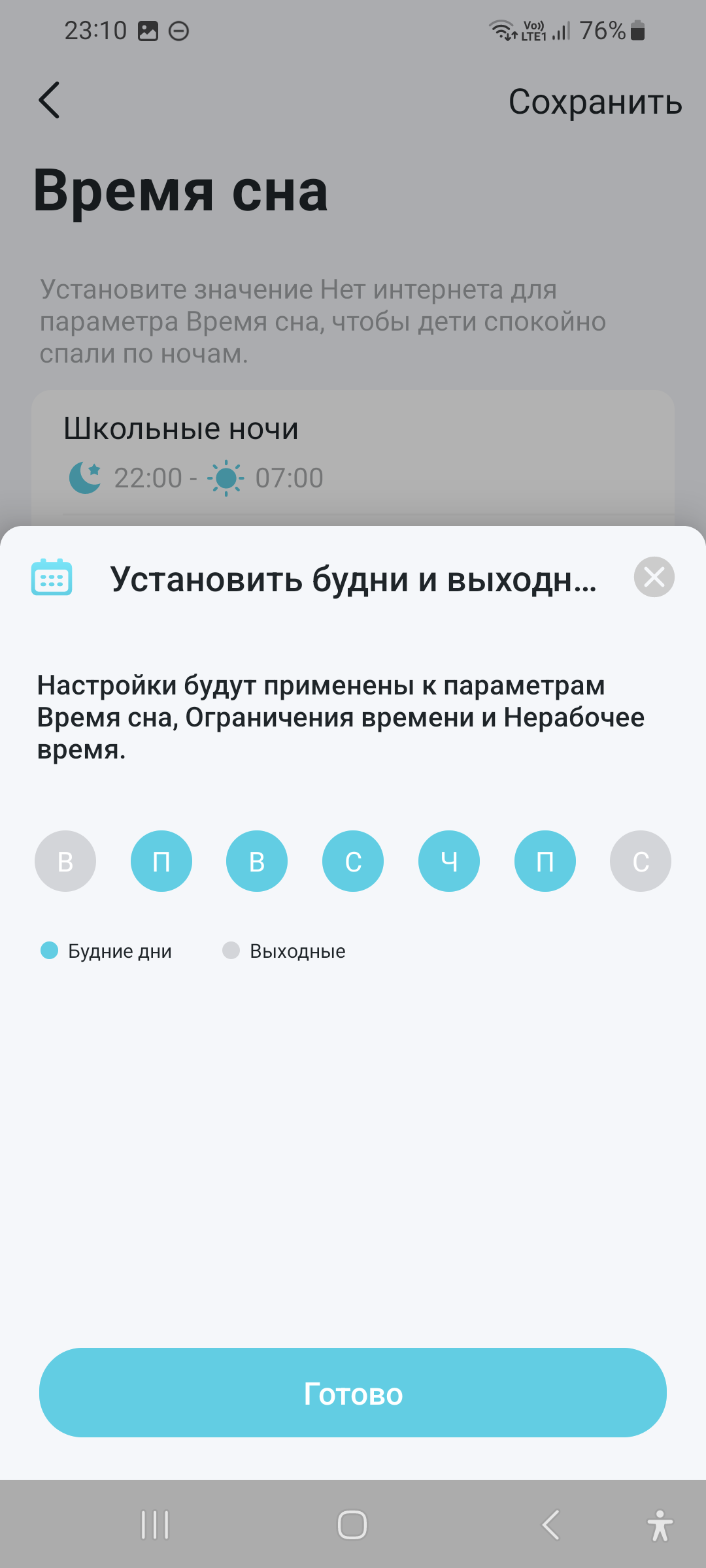The height and width of the screenshot is (1568, 706).
Task: Toggle the blue С day (Wednesday)
Action: pyautogui.click(x=353, y=861)
